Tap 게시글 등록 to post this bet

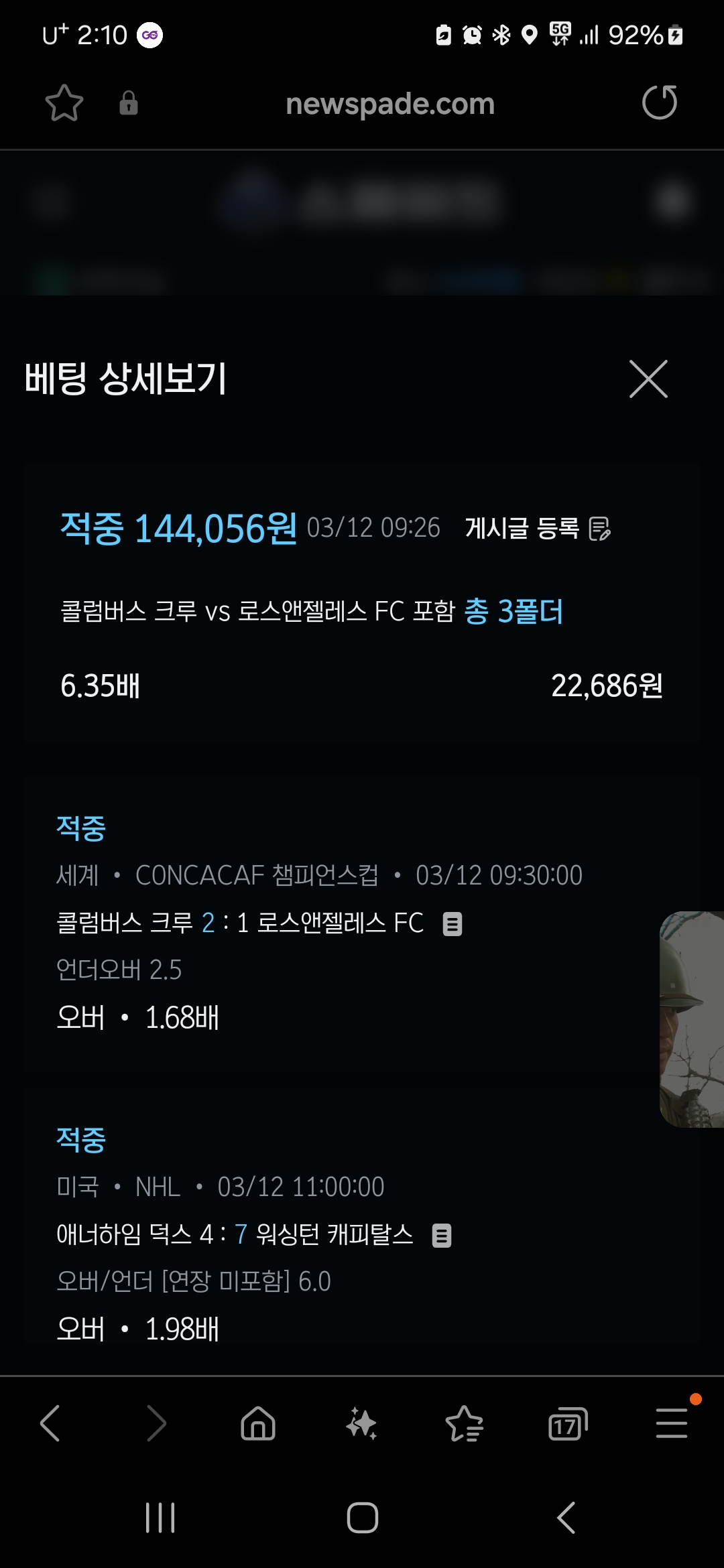[x=538, y=529]
